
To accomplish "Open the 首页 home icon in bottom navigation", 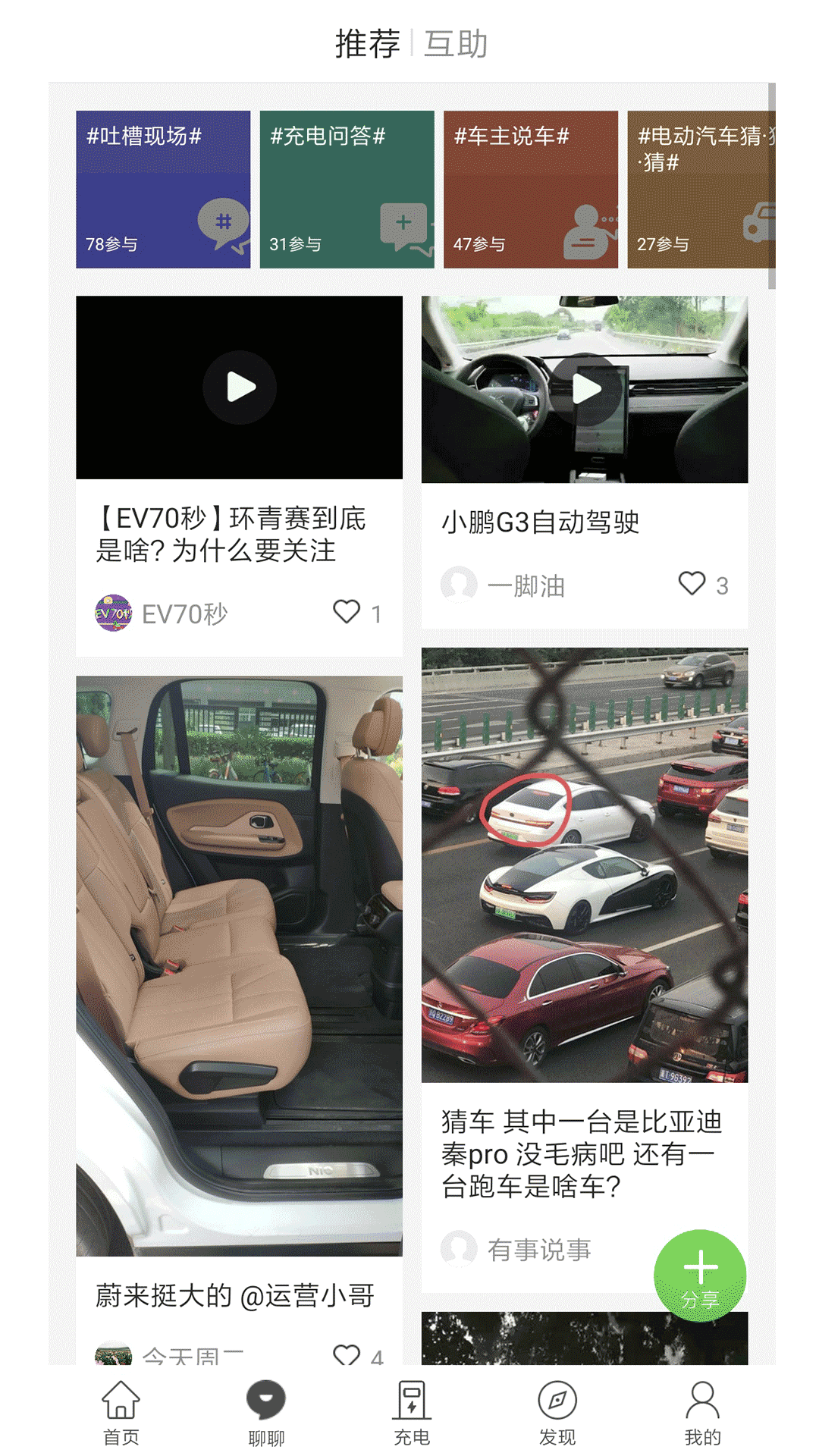I will point(121,1407).
